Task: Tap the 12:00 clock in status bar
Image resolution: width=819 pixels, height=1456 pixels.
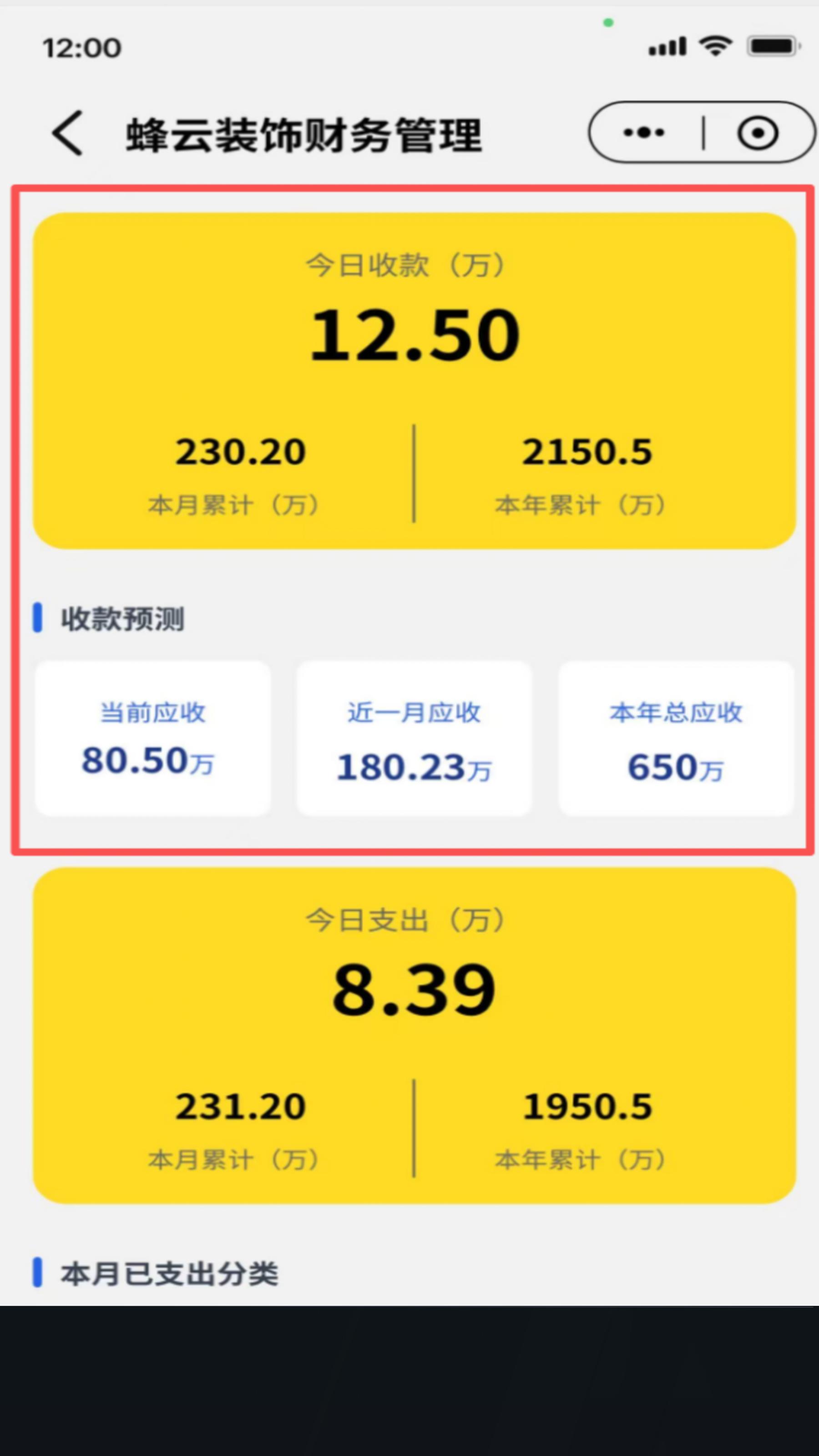Action: point(82,48)
